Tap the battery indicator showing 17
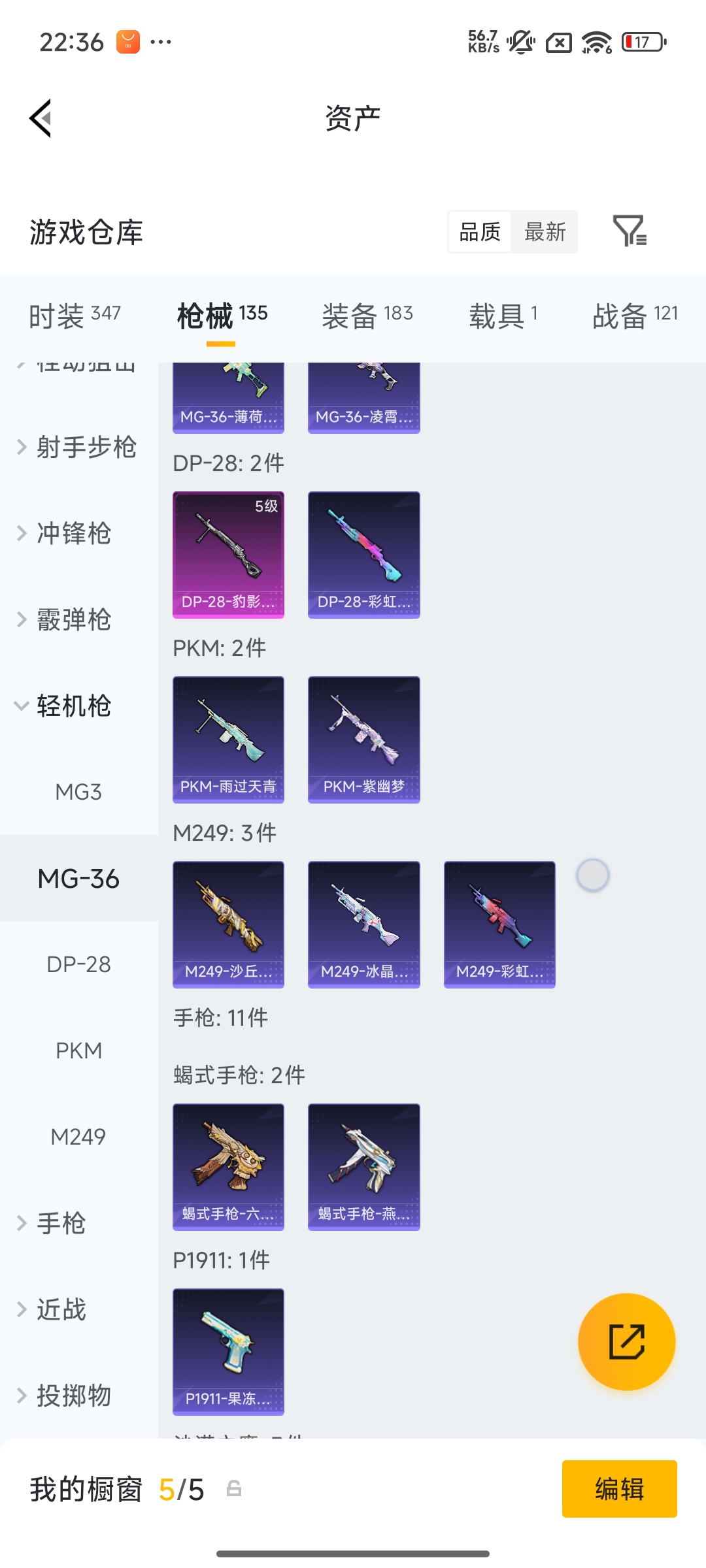706x1568 pixels. [x=641, y=42]
